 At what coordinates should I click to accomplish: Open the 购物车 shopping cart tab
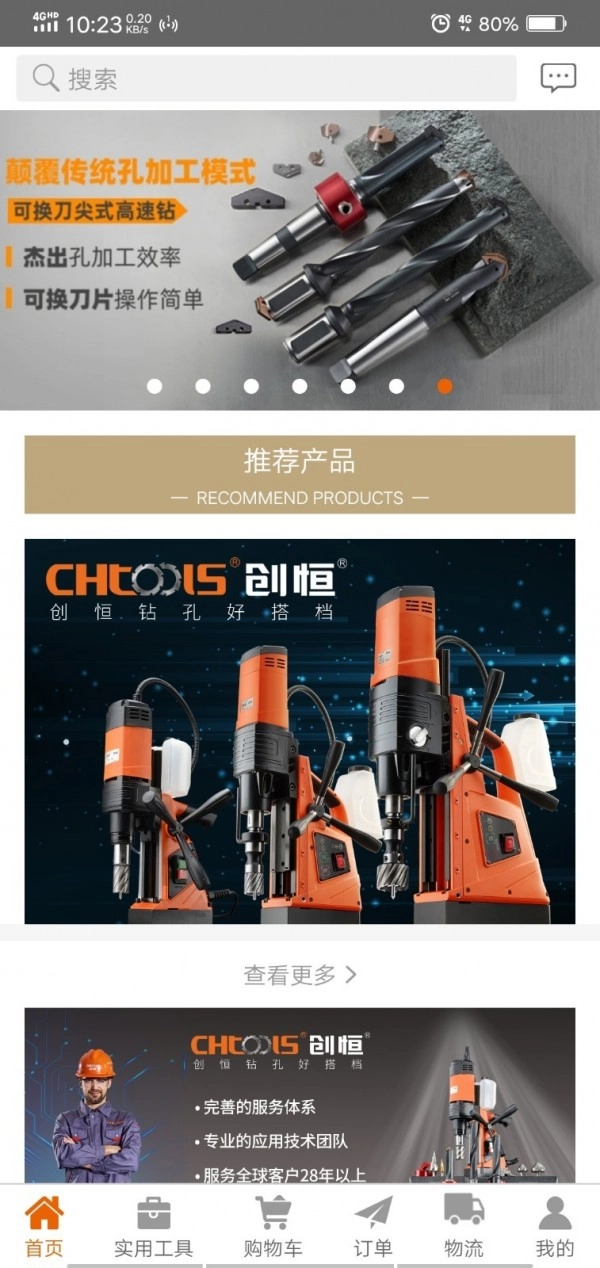272,1226
